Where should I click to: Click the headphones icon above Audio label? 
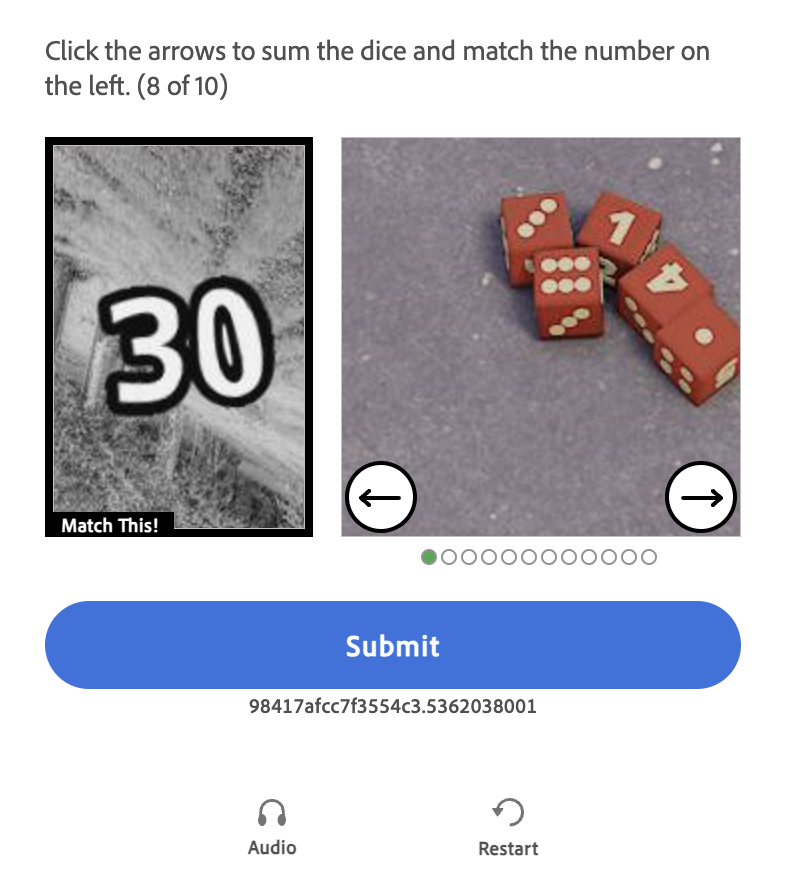pos(272,812)
